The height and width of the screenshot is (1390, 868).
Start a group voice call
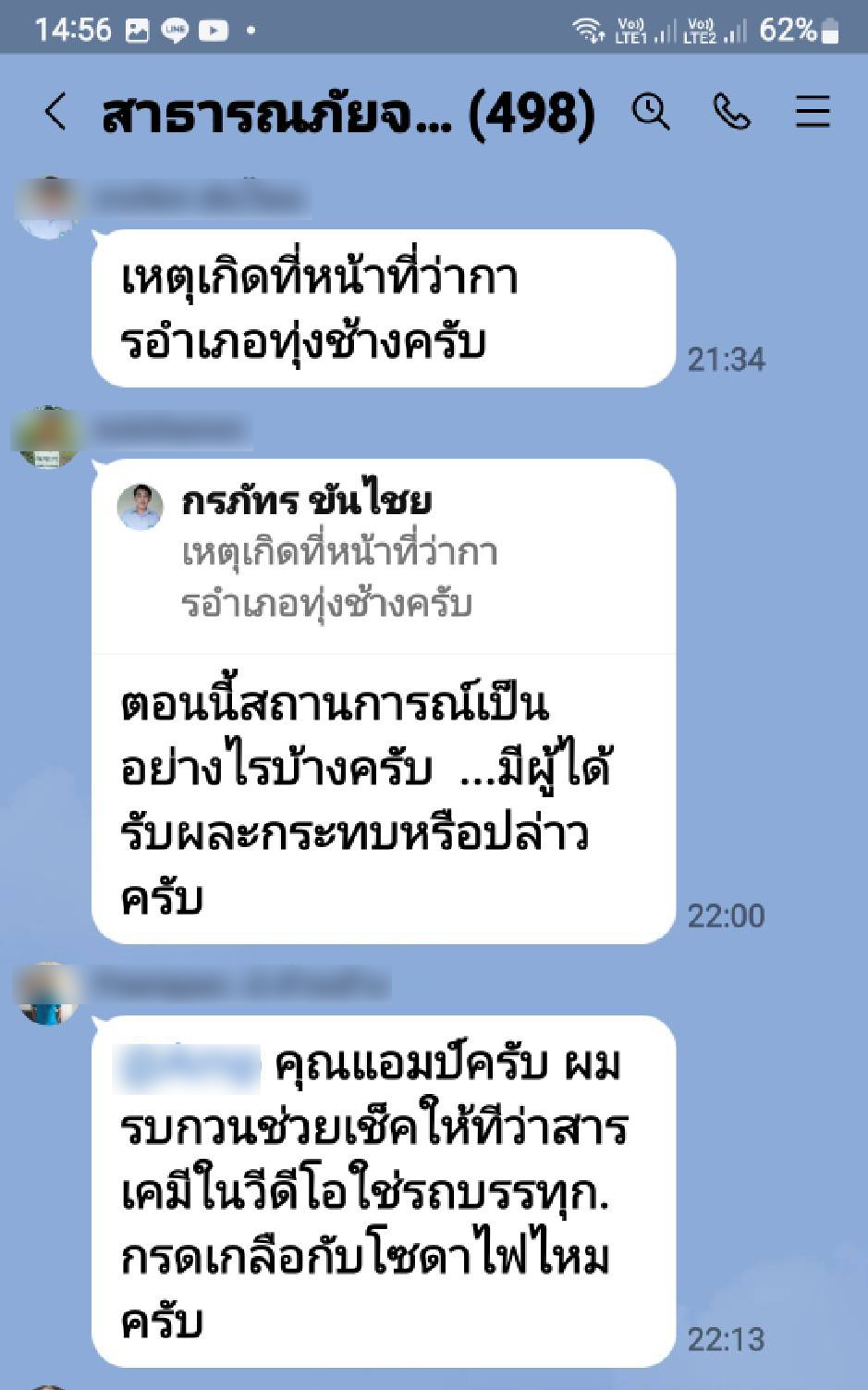point(731,113)
